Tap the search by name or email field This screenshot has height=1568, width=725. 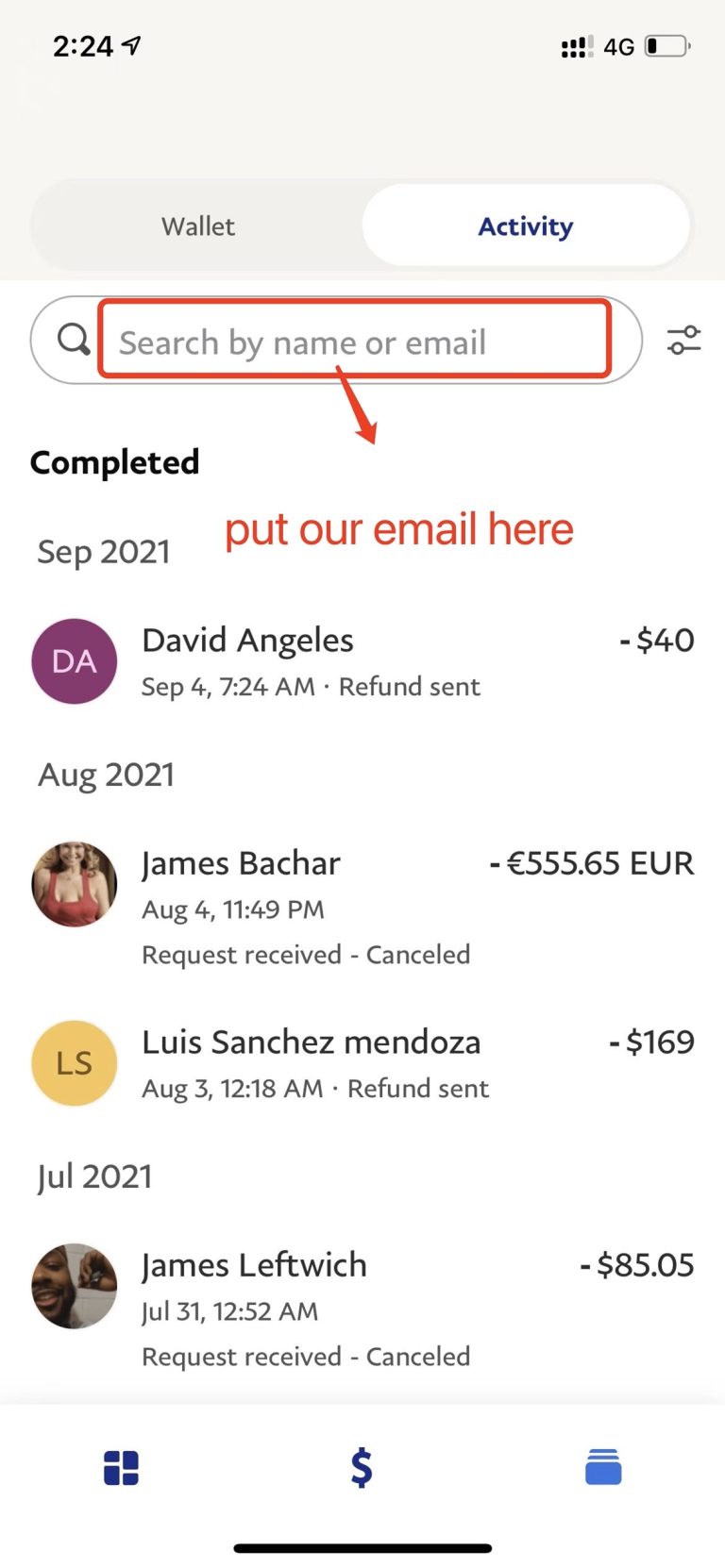point(354,342)
